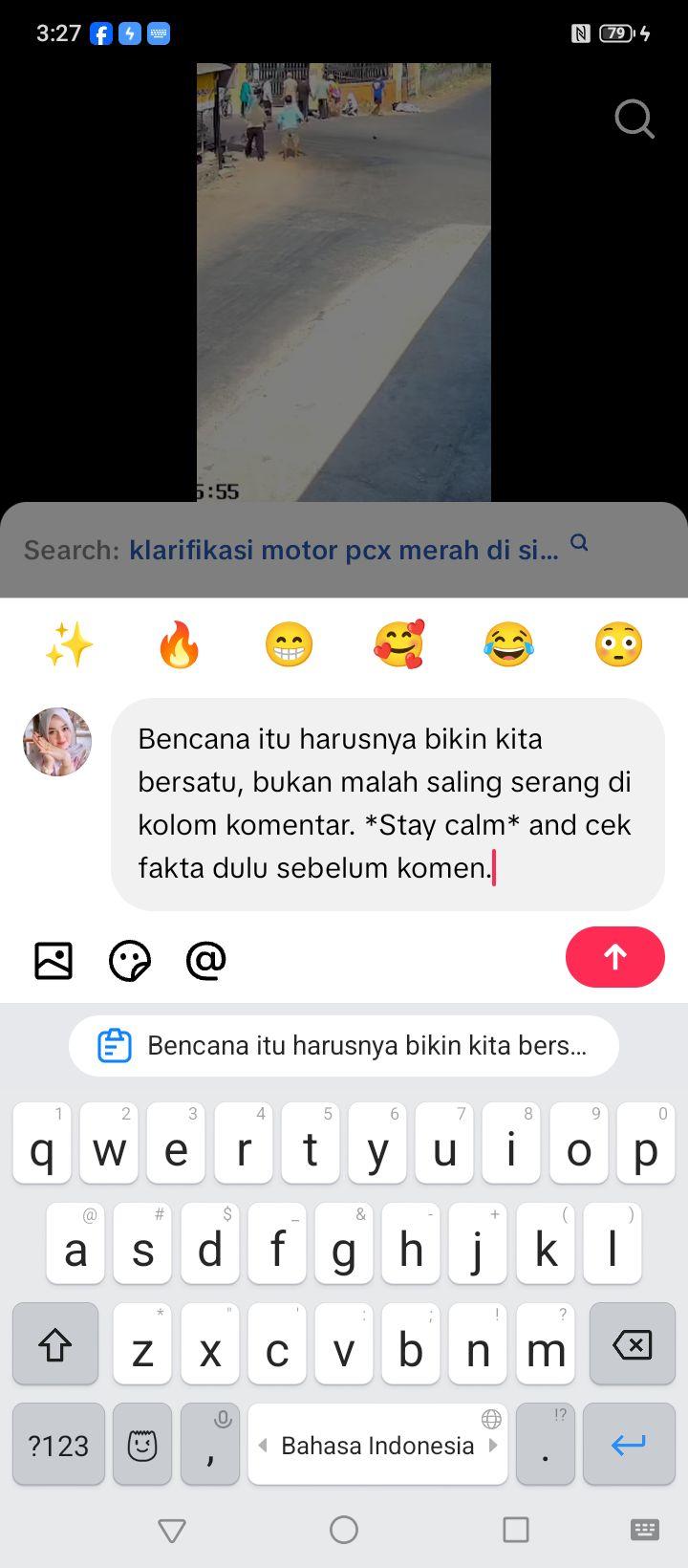Tap the Bahasa Indonesia space bar
Image resolution: width=688 pixels, height=1568 pixels.
[377, 1445]
